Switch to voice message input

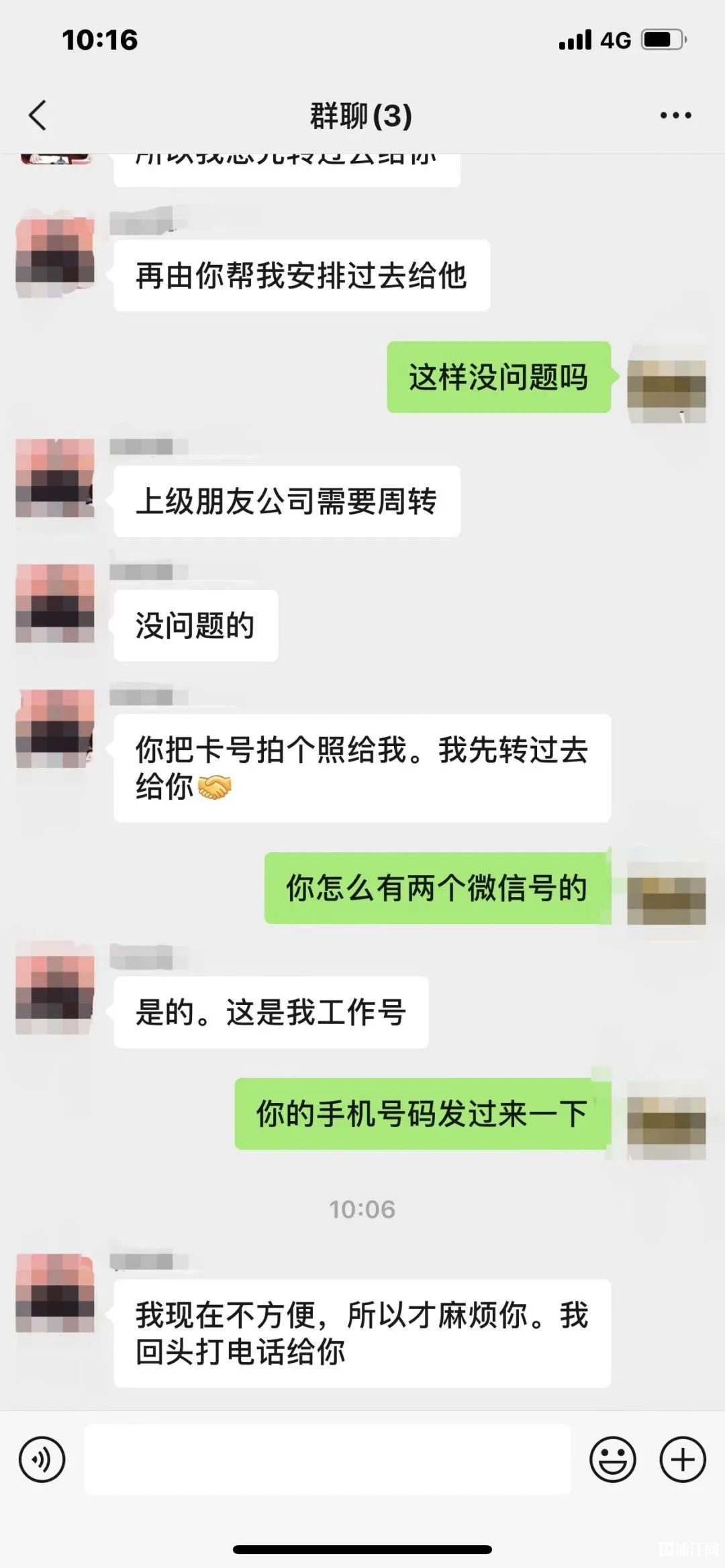[42, 1459]
